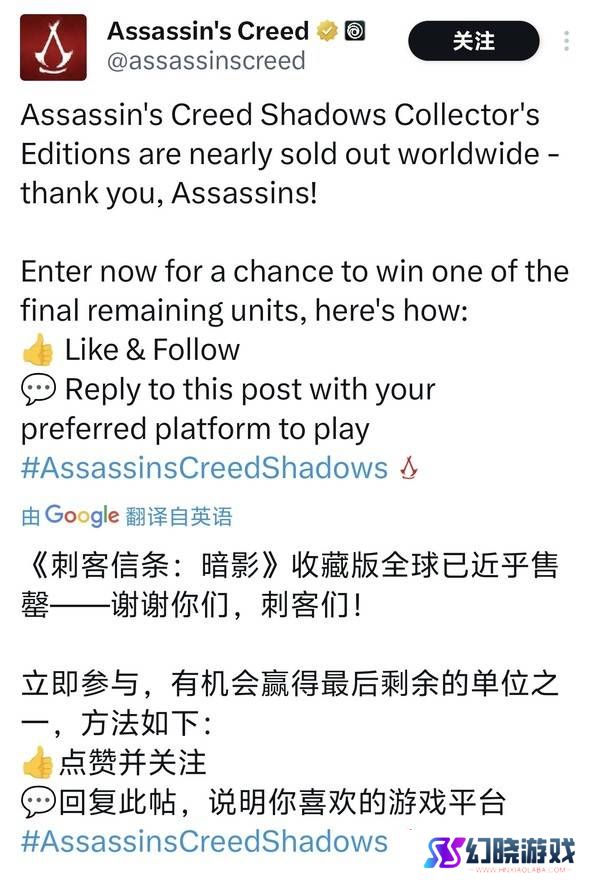Viewport: 600px width, 880px height.
Task: Open the hashtag under the Chinese translation
Action: click(x=204, y=840)
